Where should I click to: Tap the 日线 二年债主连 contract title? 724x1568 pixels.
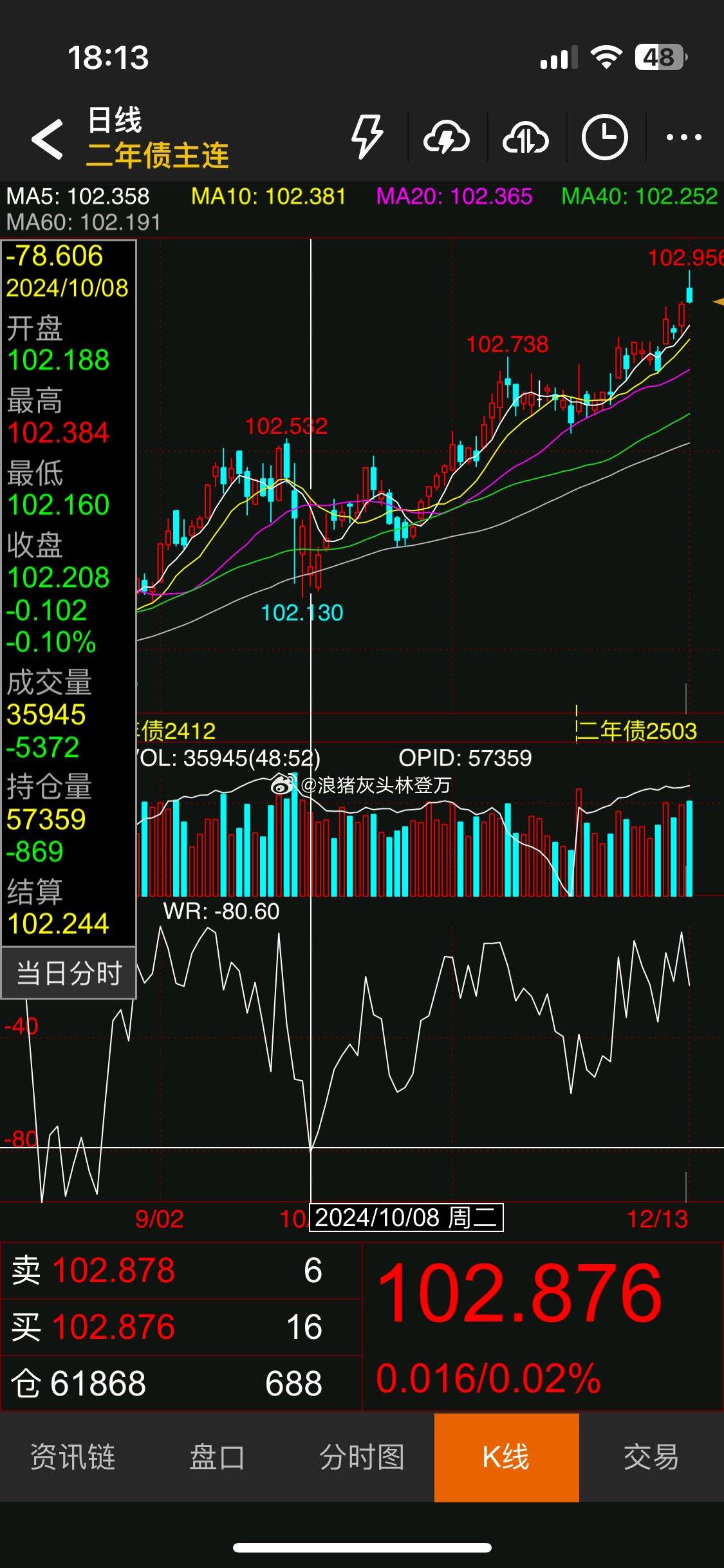[158, 138]
